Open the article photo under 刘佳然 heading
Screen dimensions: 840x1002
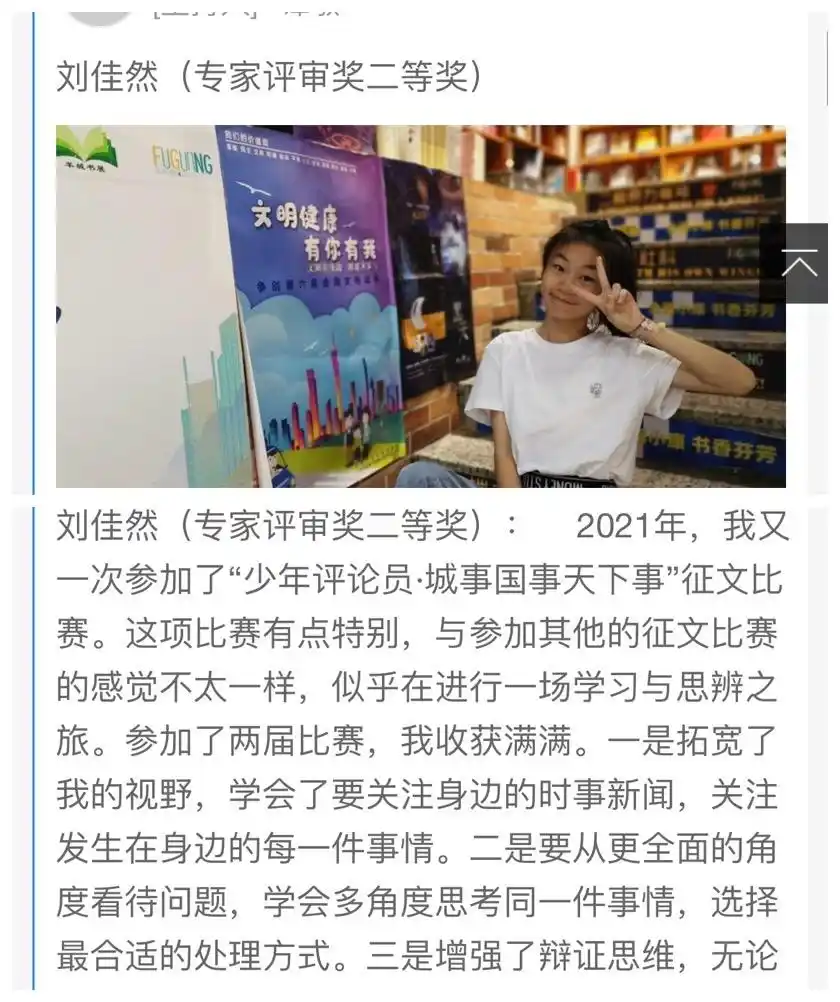pos(420,306)
